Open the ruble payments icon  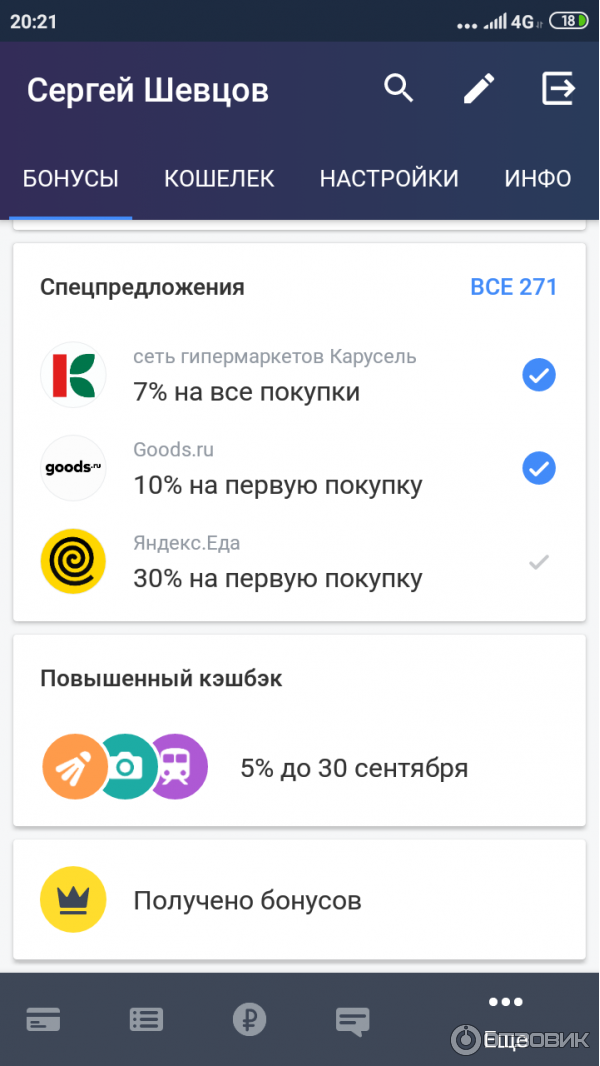click(249, 1020)
